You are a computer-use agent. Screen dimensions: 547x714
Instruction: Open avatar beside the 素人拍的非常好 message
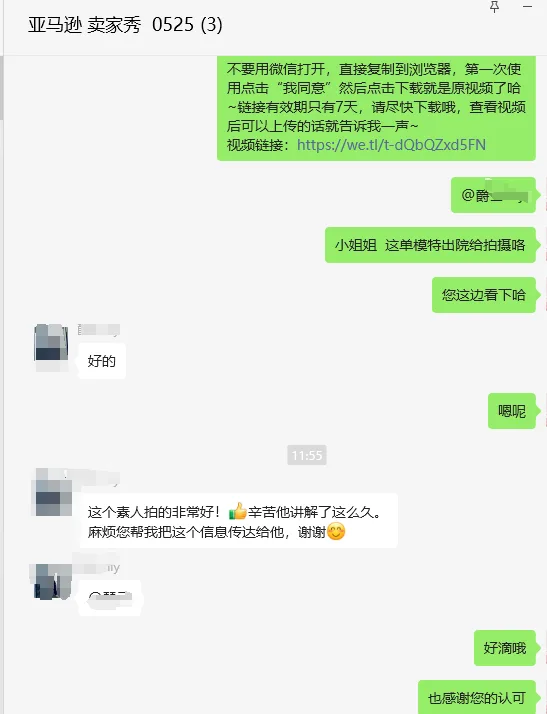click(54, 492)
